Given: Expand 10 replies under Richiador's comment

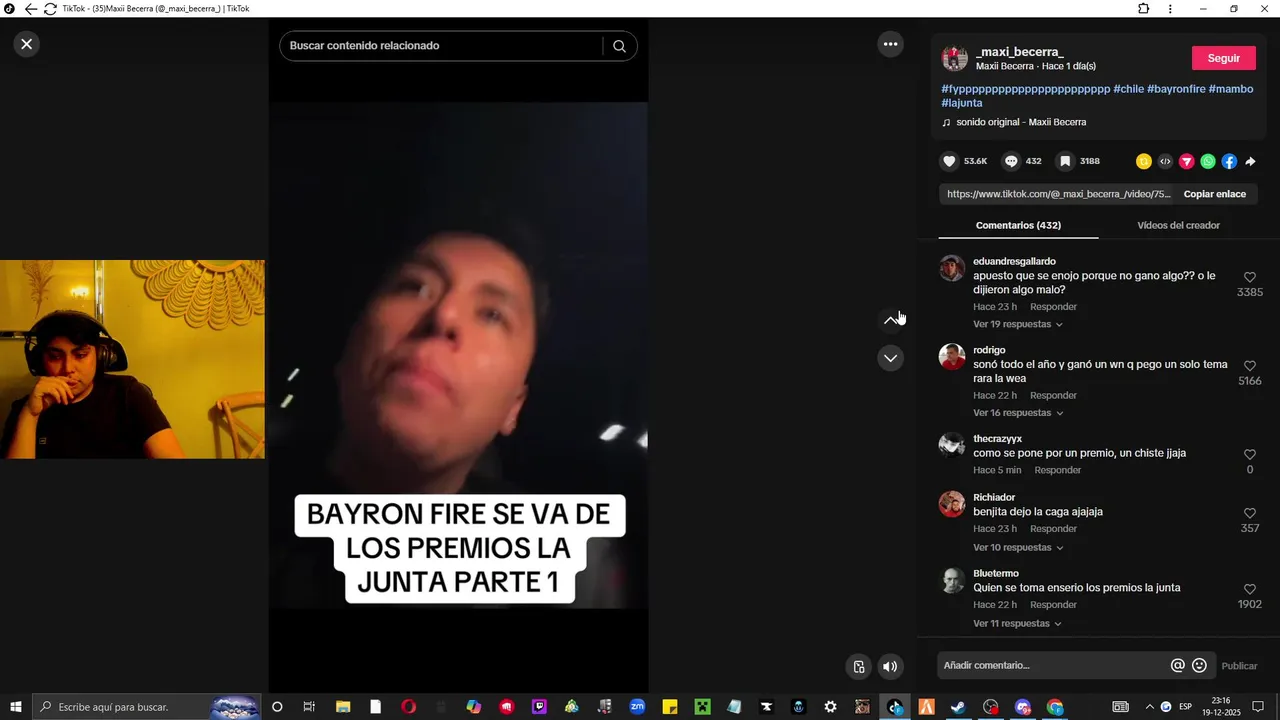Looking at the screenshot, I should coord(1018,547).
